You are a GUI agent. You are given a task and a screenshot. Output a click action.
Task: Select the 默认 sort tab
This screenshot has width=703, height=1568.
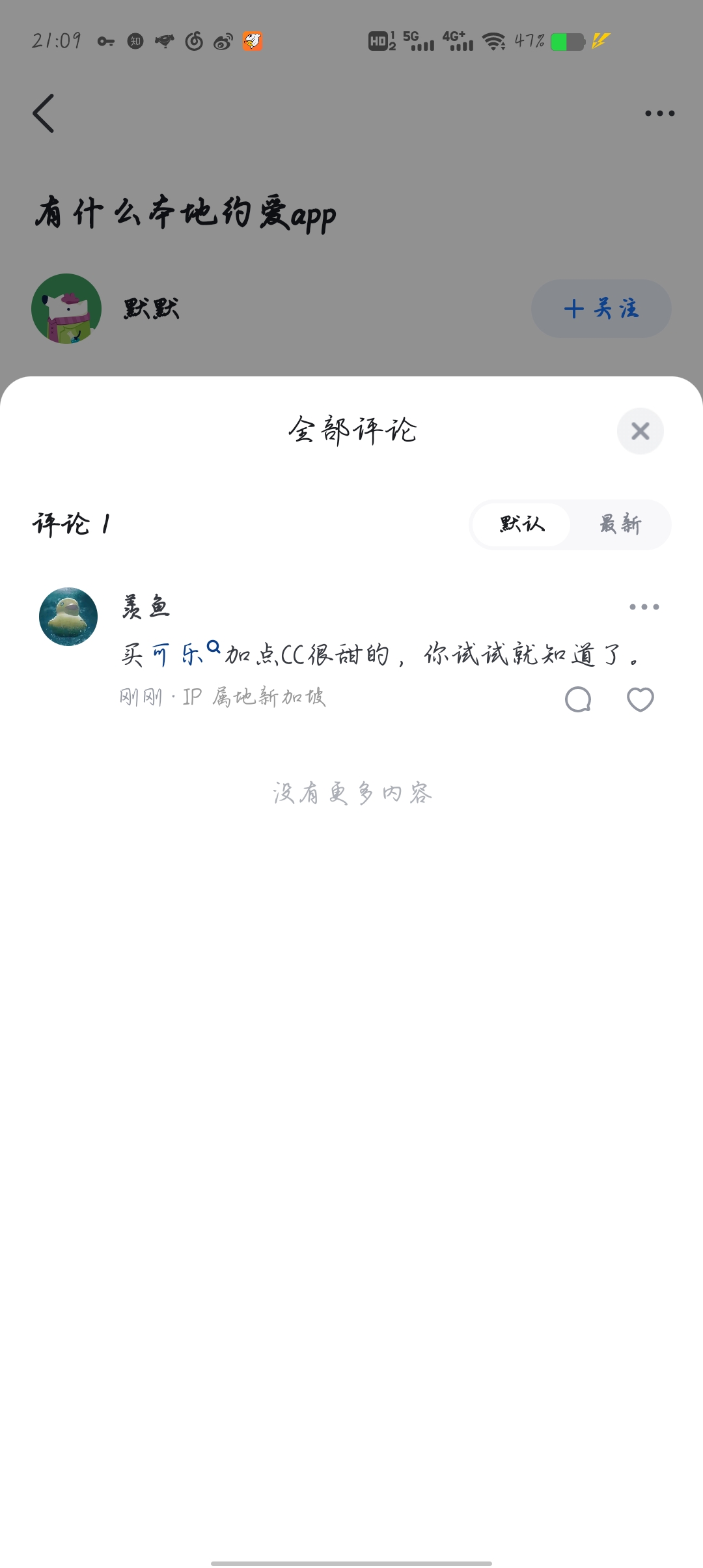(x=521, y=524)
